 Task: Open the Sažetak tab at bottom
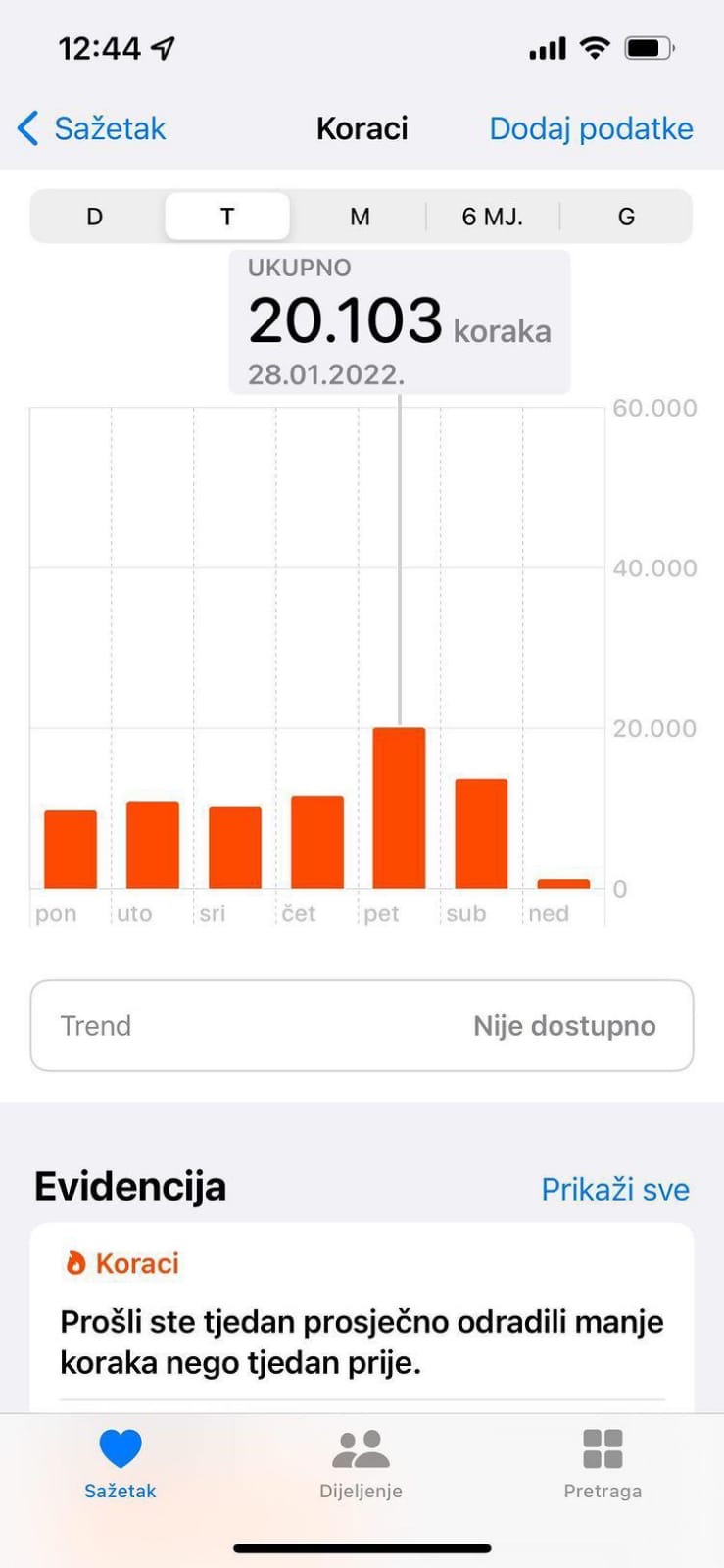click(x=121, y=1464)
